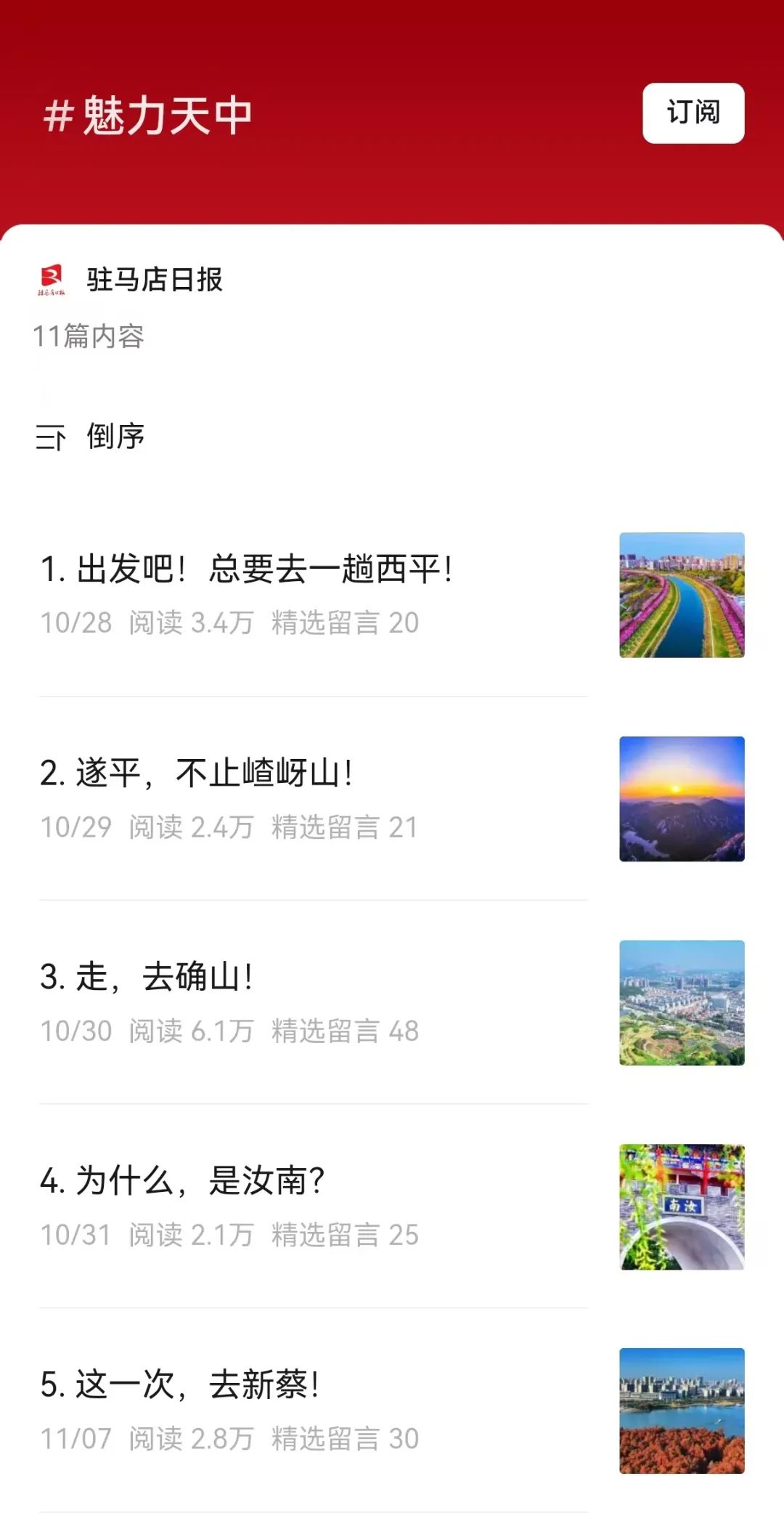Screen dimensions: 784x1513
Task: Open the 驻马店日报 account page
Action: pos(153,280)
